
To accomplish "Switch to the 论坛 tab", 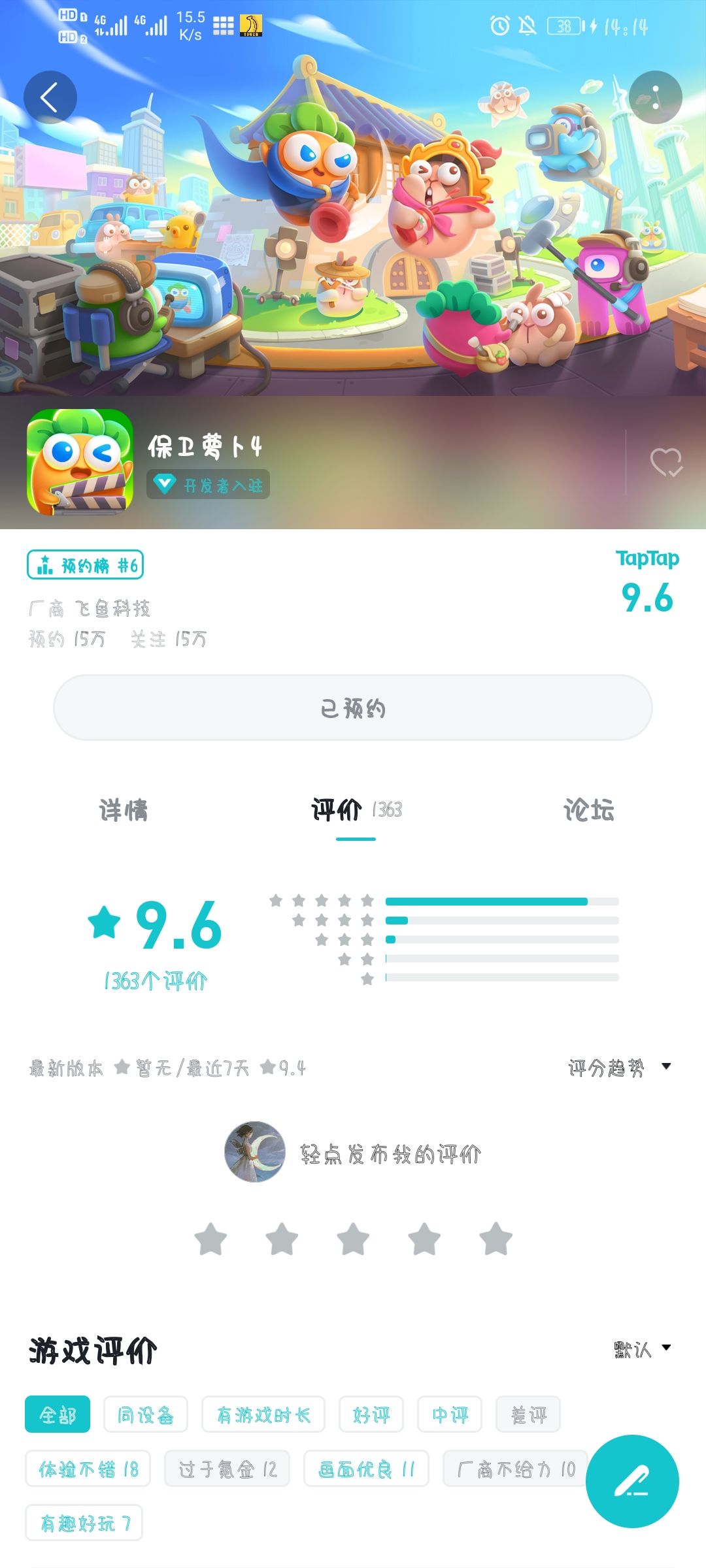I will pyautogui.click(x=589, y=810).
